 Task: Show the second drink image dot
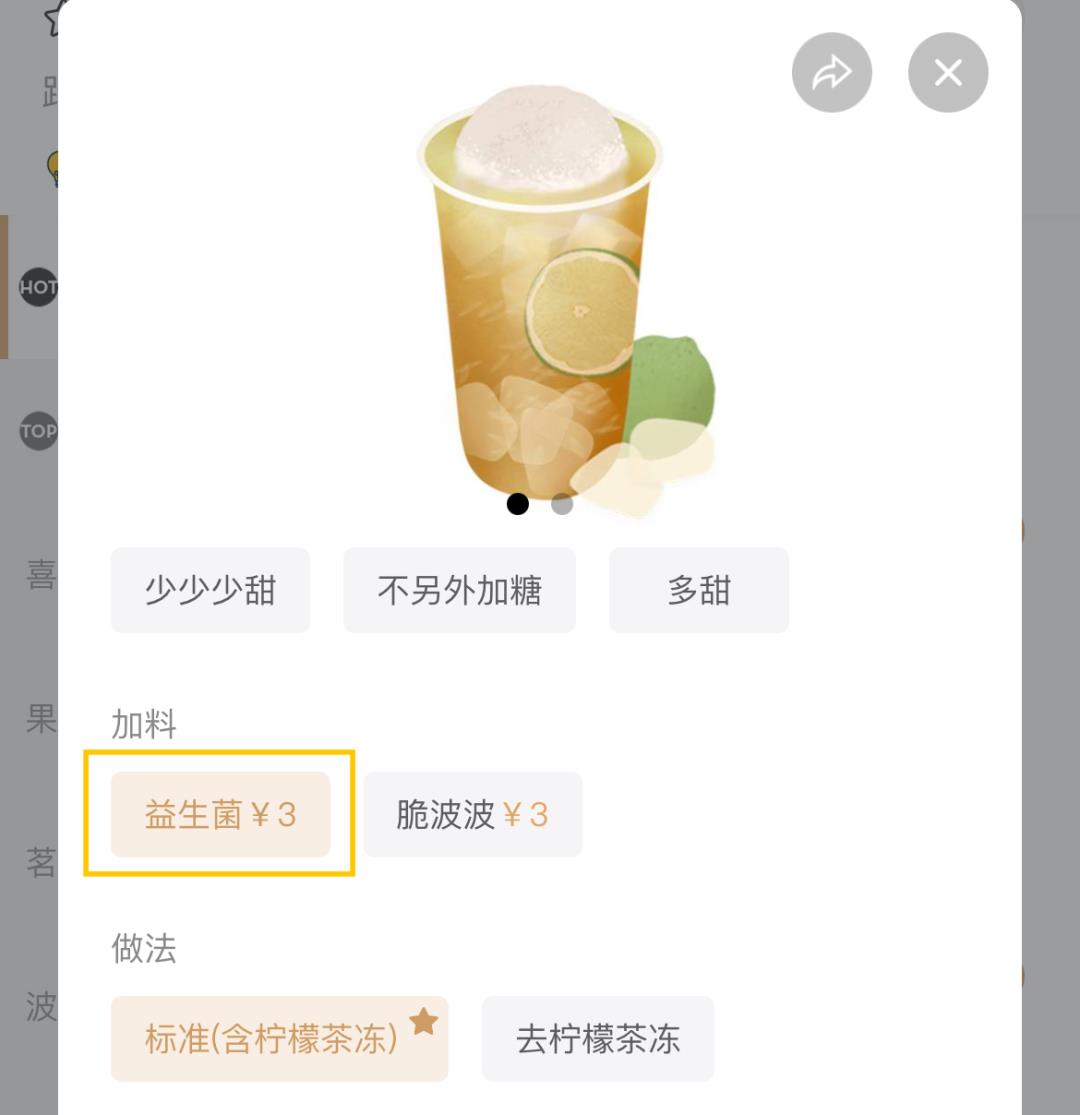pyautogui.click(x=562, y=504)
